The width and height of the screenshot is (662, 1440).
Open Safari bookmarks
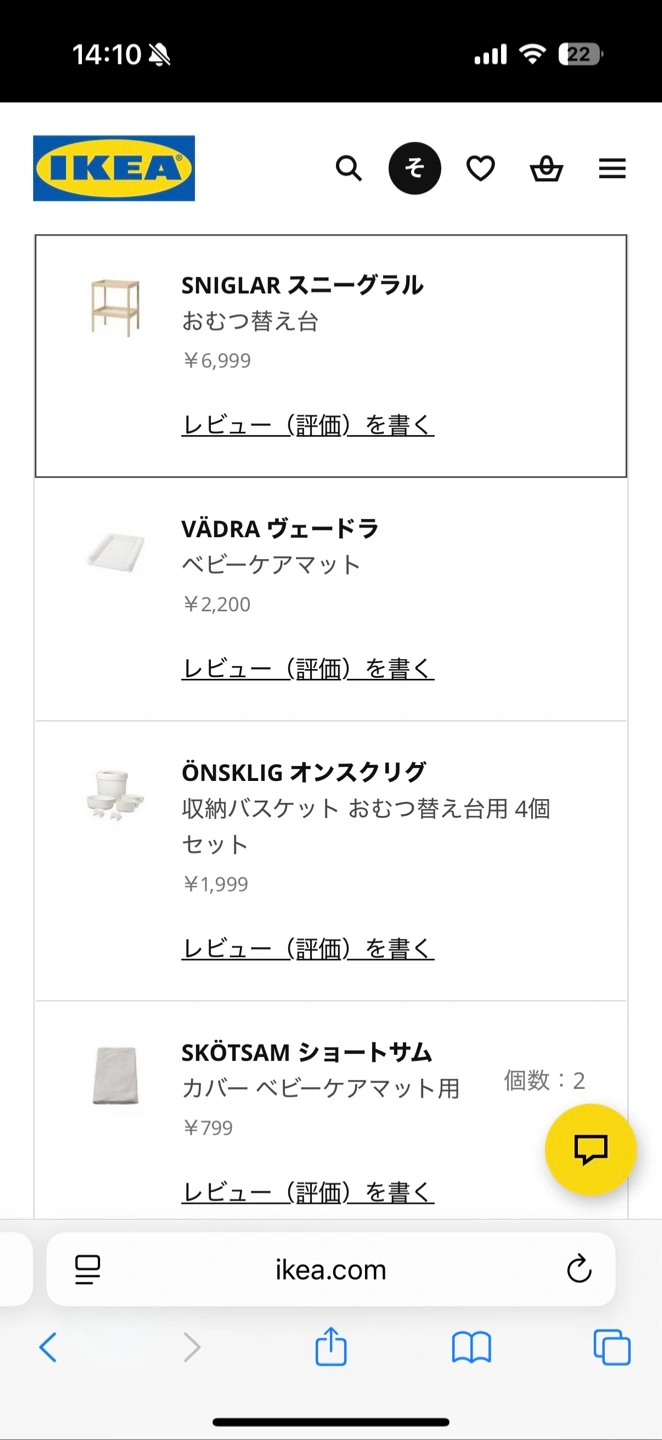pos(471,1347)
